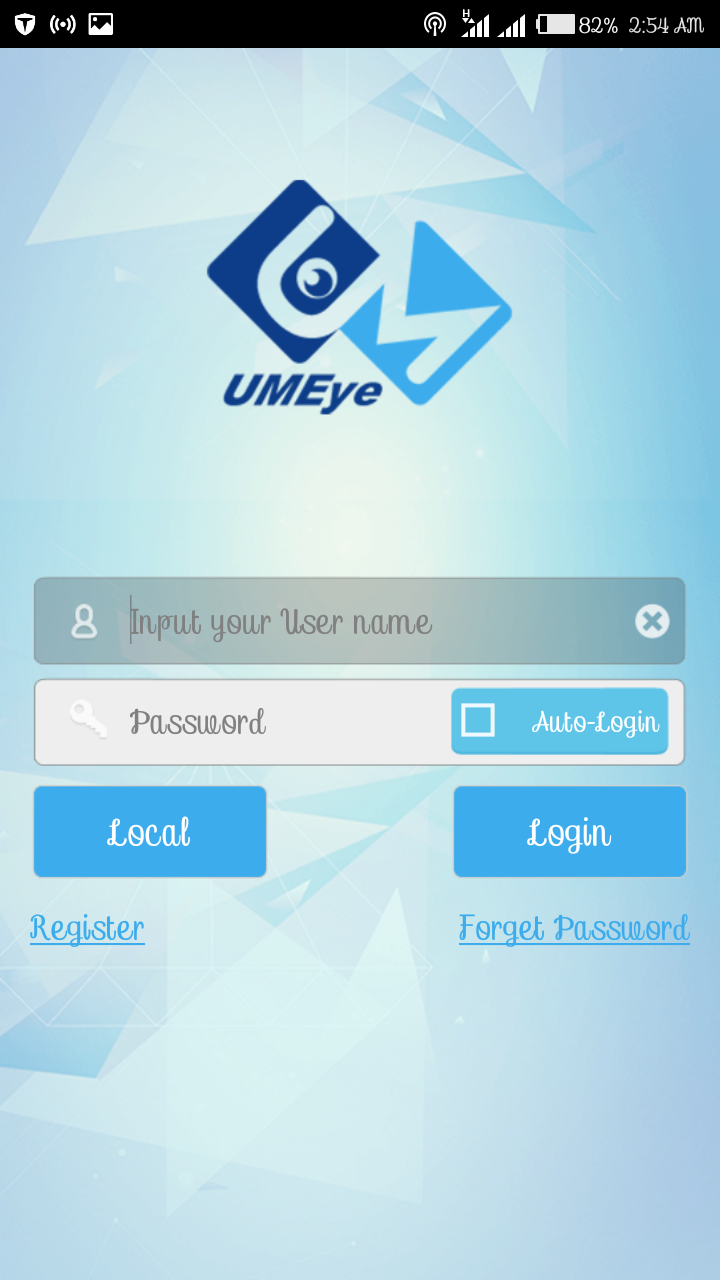This screenshot has width=720, height=1280.
Task: Enable the Auto-Login checkbox
Action: [479, 721]
